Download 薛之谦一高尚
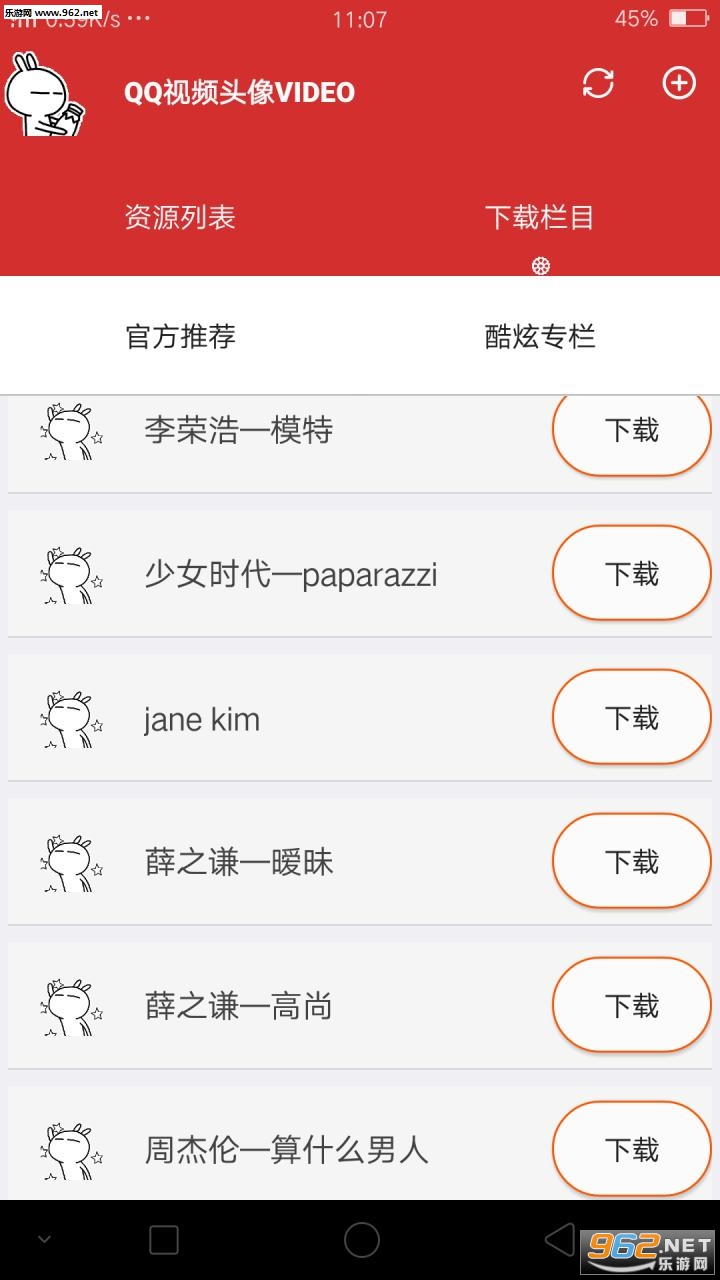The height and width of the screenshot is (1280, 720). 631,1006
